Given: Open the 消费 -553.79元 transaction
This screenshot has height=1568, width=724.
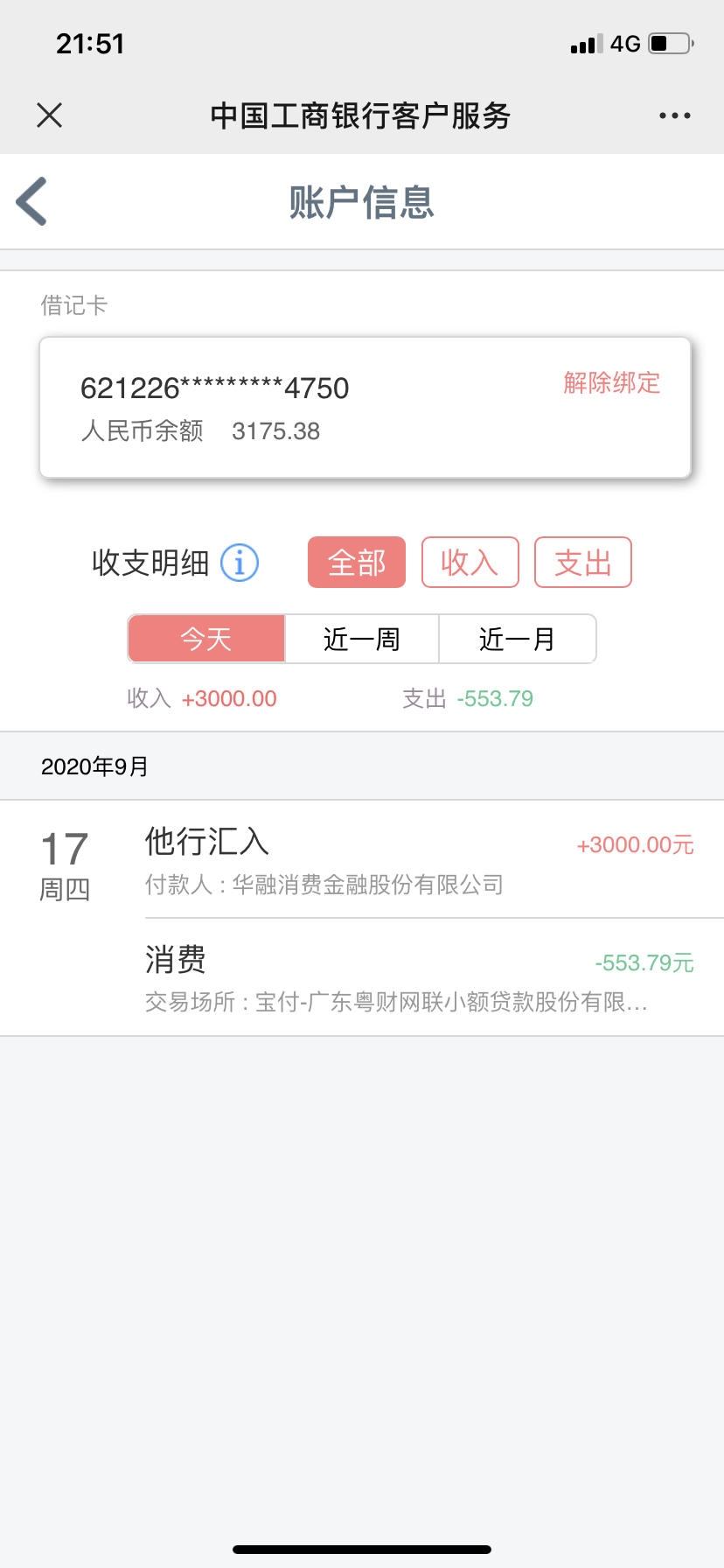Looking at the screenshot, I should click(420, 977).
